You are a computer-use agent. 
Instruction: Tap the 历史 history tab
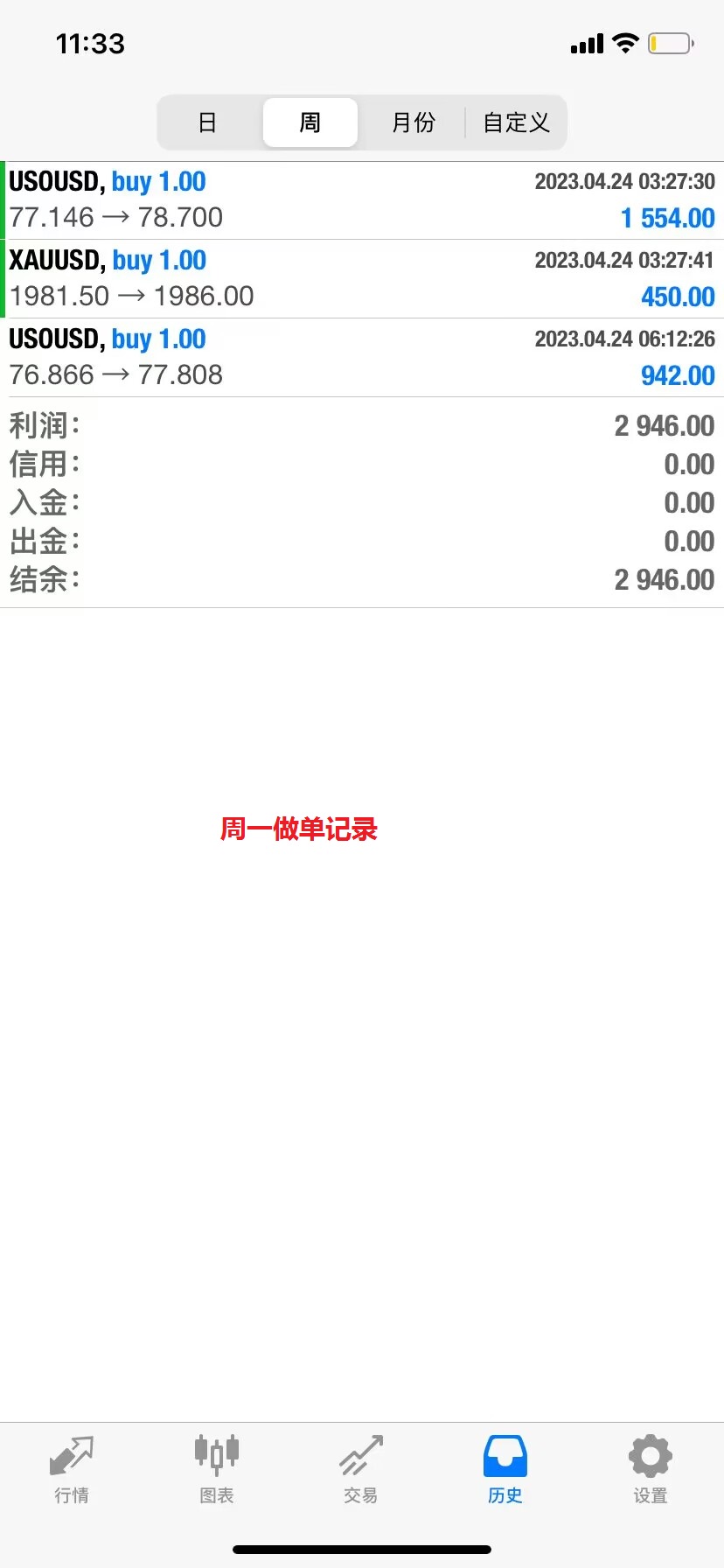(x=505, y=1470)
